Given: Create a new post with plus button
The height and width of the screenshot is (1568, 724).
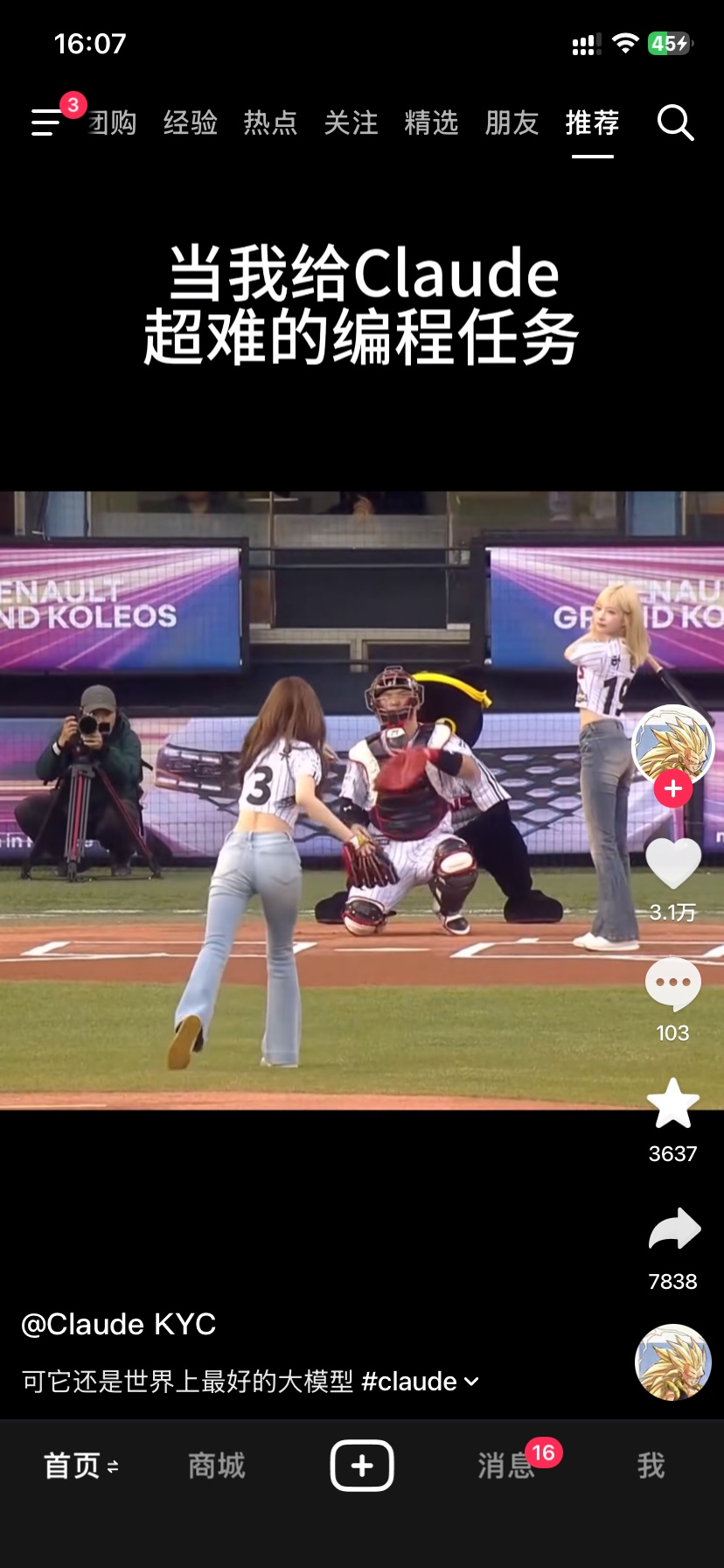Looking at the screenshot, I should tap(362, 1465).
